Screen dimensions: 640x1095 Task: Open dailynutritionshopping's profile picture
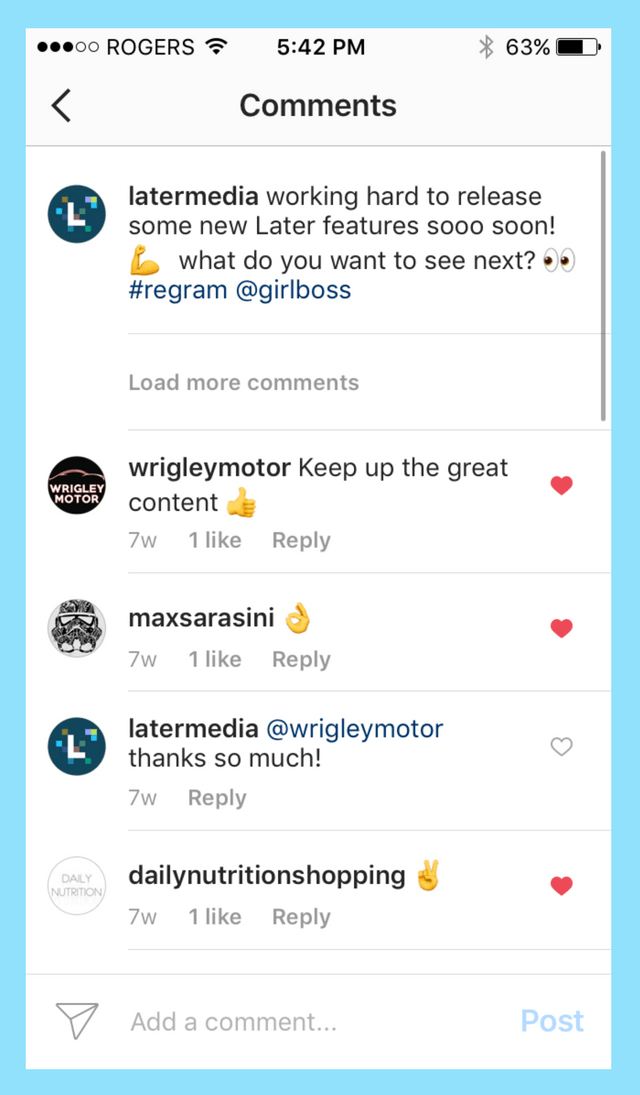[77, 885]
